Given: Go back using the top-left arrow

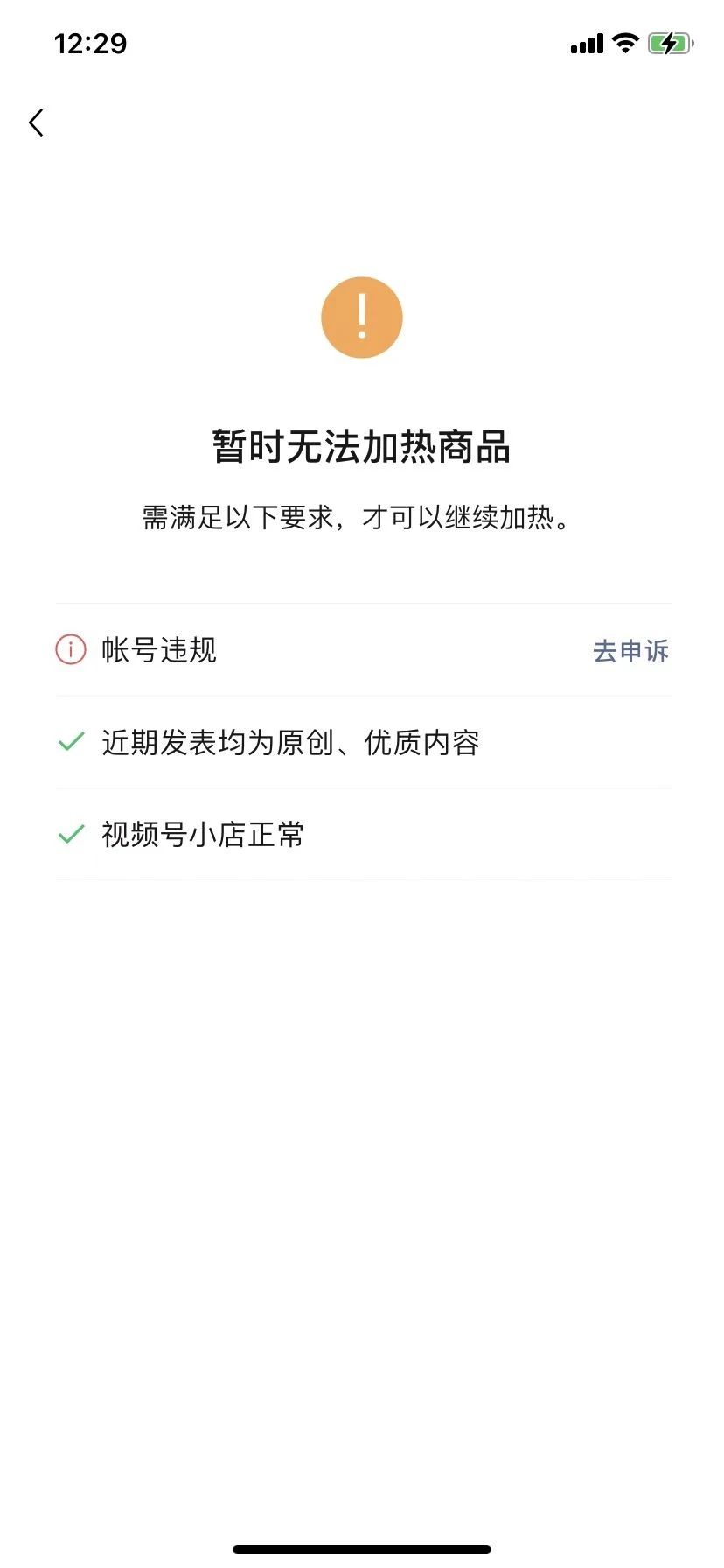Looking at the screenshot, I should 36,122.
